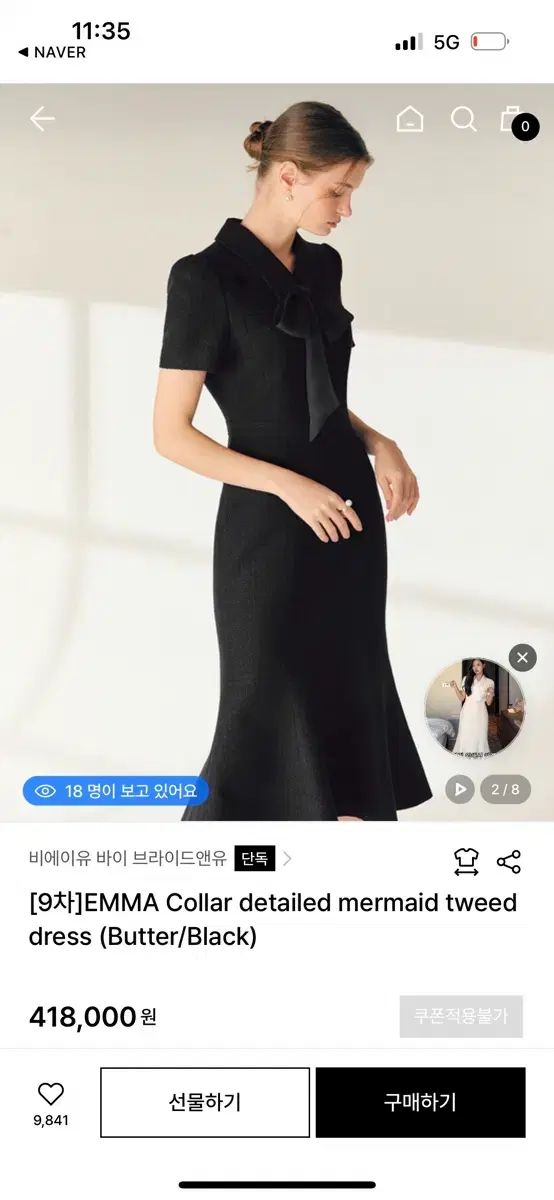Close the floating video thumbnail
The image size is (554, 1200).
pyautogui.click(x=523, y=657)
